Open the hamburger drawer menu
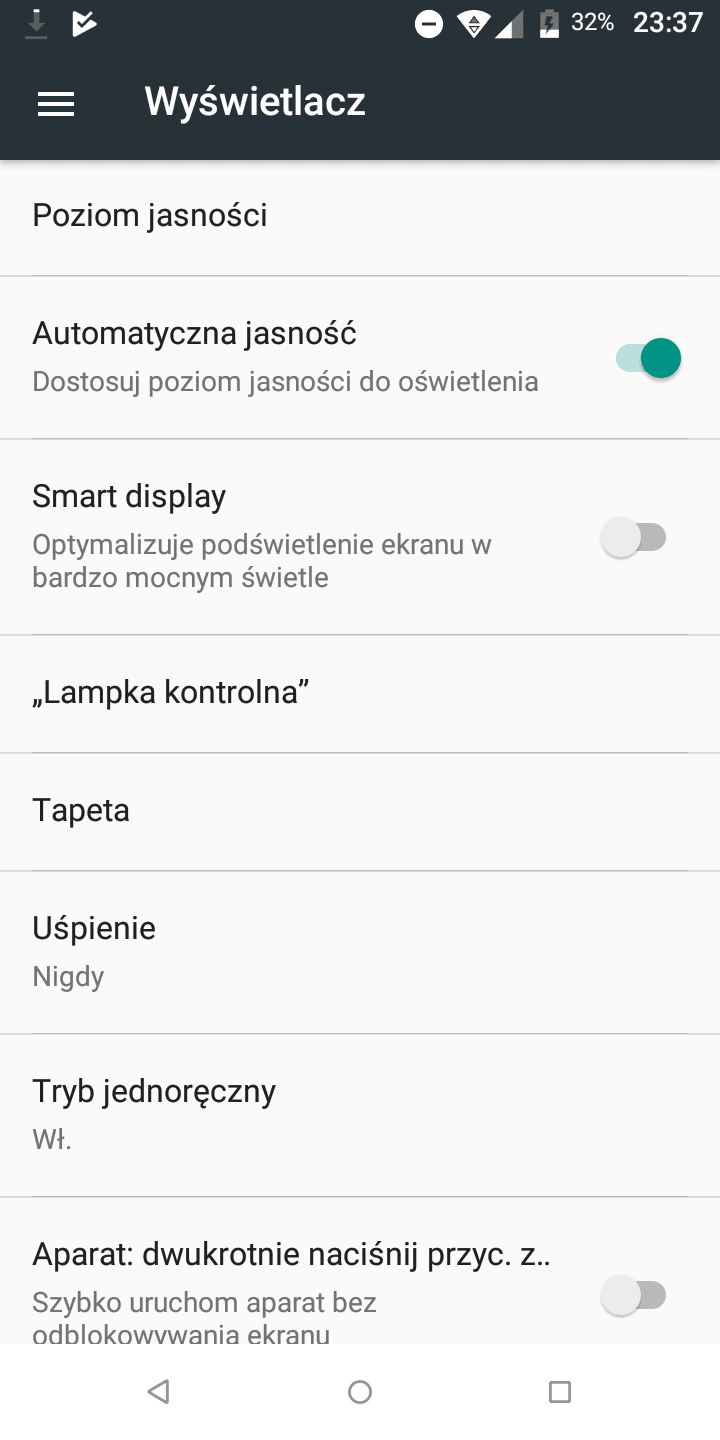Viewport: 720px width, 1440px height. 56,103
